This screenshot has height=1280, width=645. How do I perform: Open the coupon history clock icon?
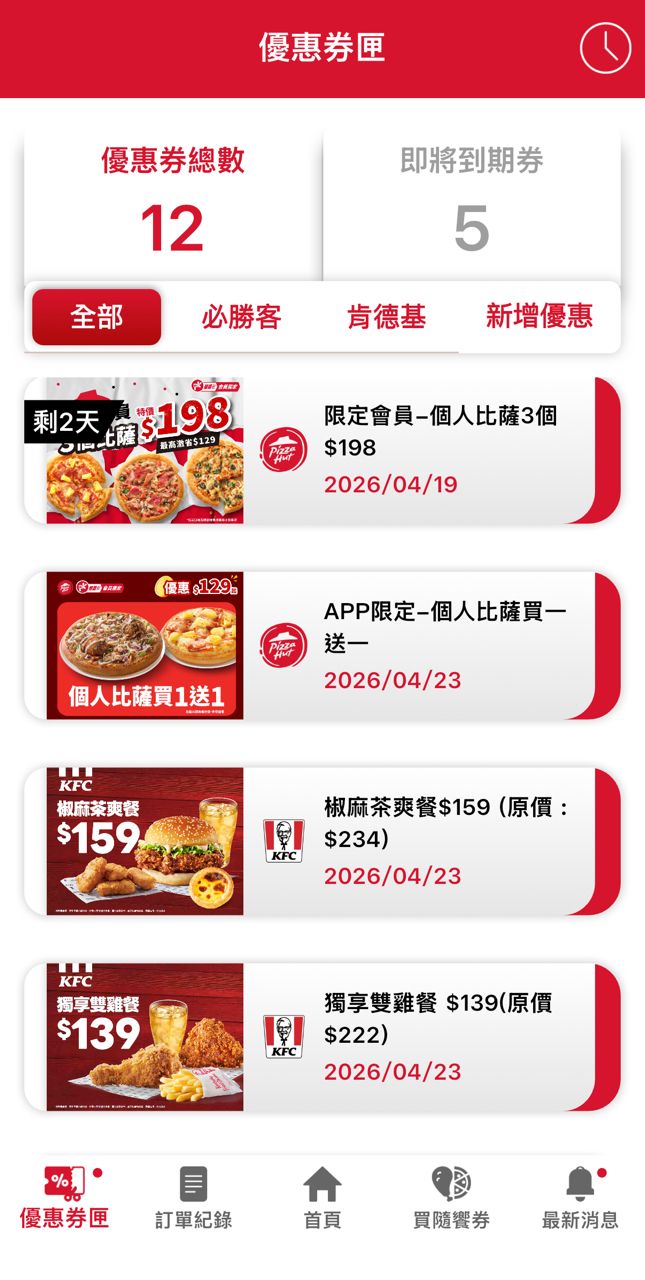click(x=605, y=48)
